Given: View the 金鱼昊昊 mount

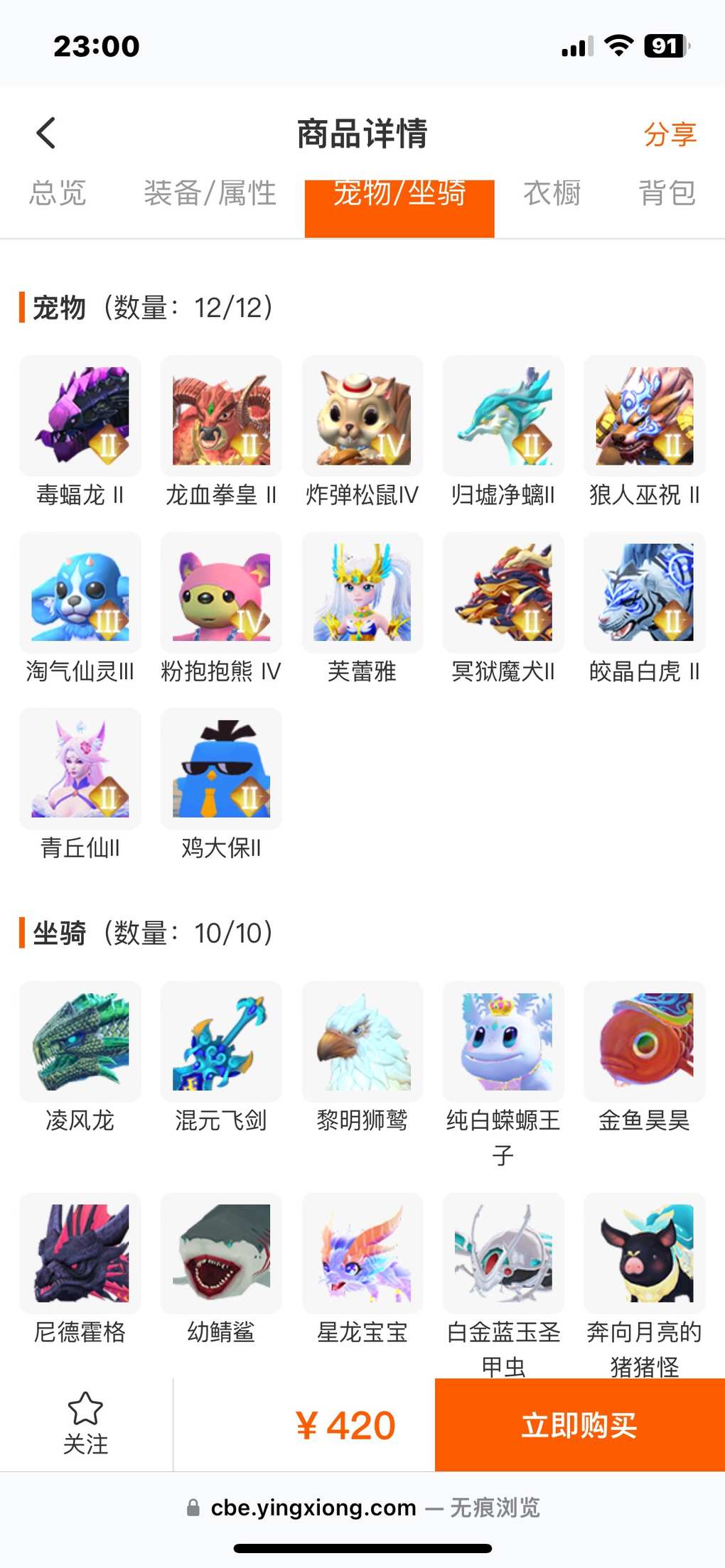Looking at the screenshot, I should pyautogui.click(x=645, y=1042).
